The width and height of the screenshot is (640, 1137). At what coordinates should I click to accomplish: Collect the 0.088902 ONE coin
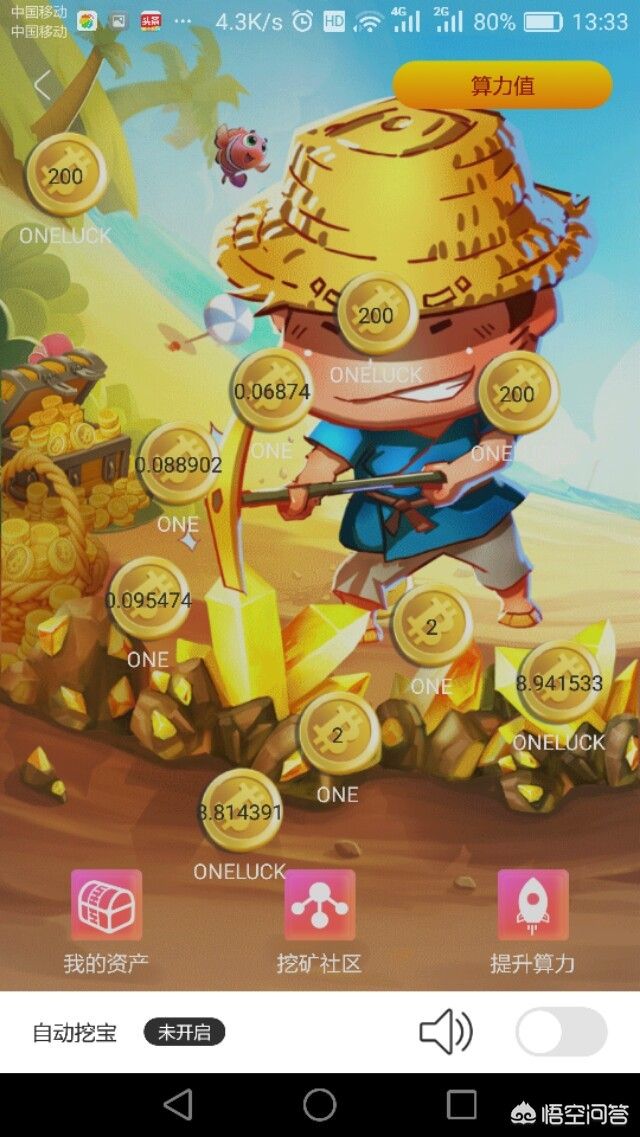point(179,464)
